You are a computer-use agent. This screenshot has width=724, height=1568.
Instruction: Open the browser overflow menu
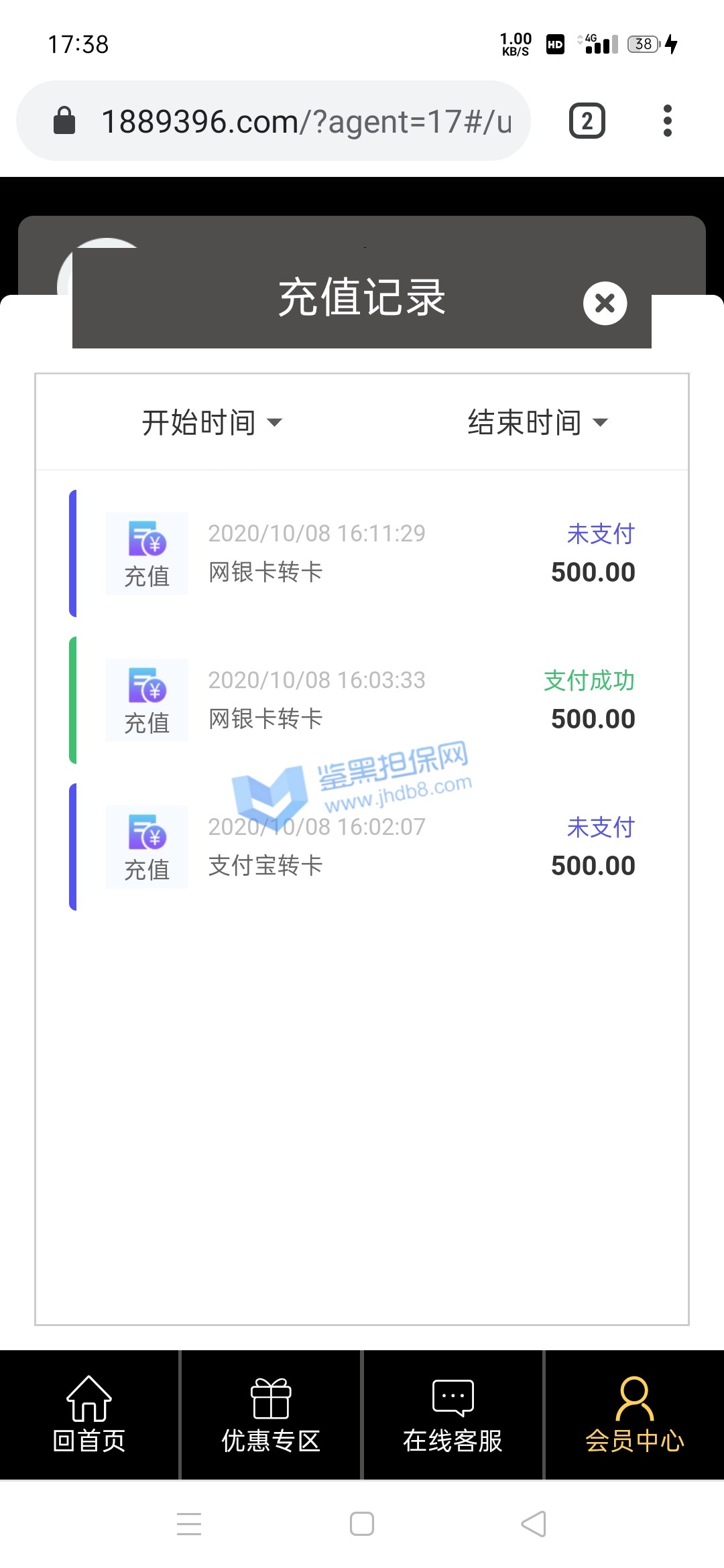point(667,121)
